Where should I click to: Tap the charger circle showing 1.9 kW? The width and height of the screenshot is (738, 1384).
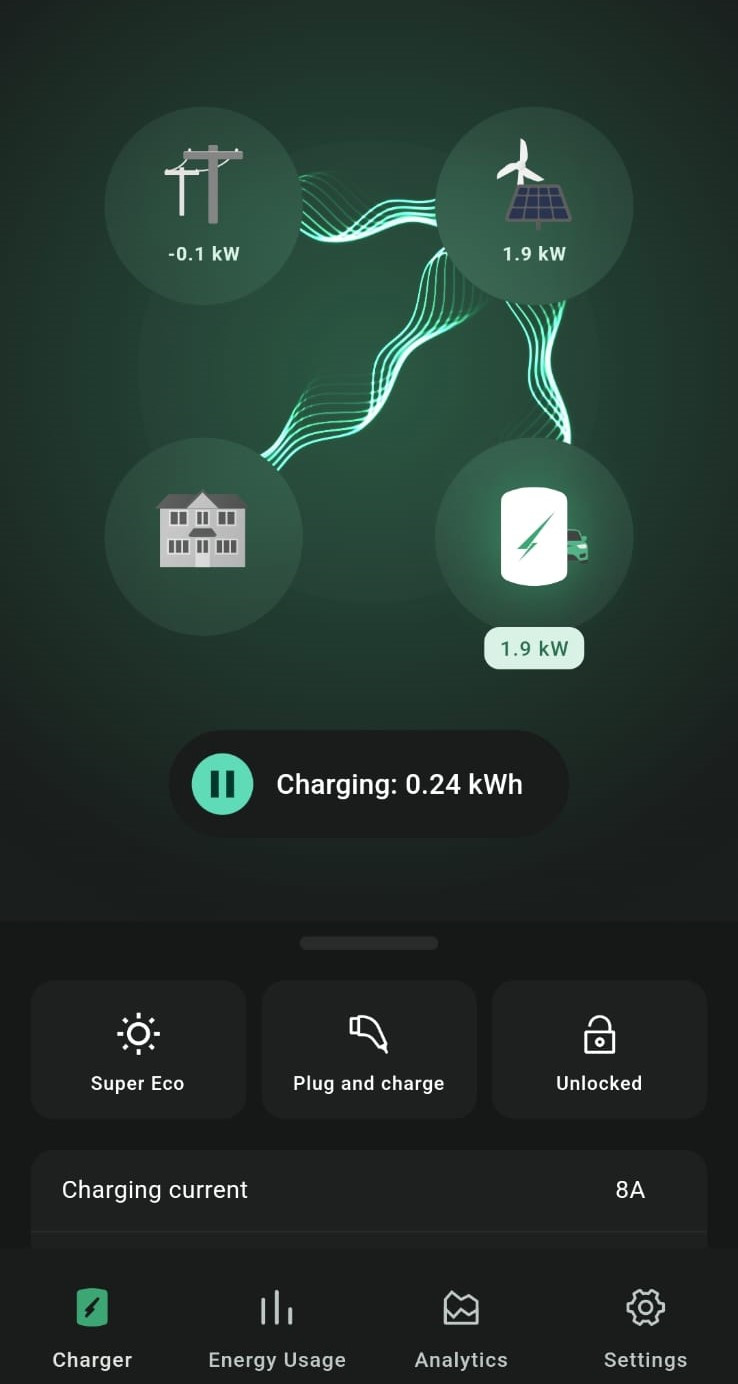[534, 537]
